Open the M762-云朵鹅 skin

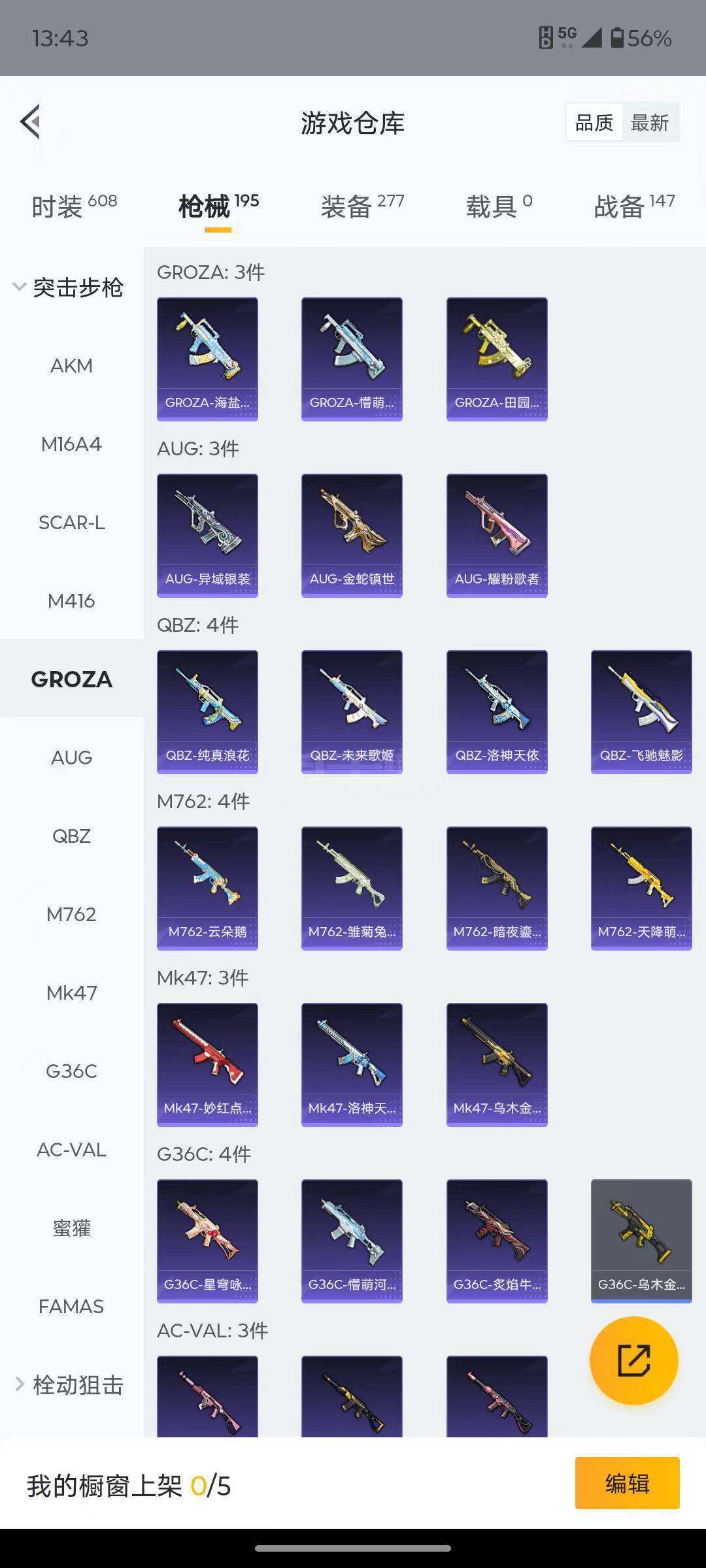[x=207, y=888]
